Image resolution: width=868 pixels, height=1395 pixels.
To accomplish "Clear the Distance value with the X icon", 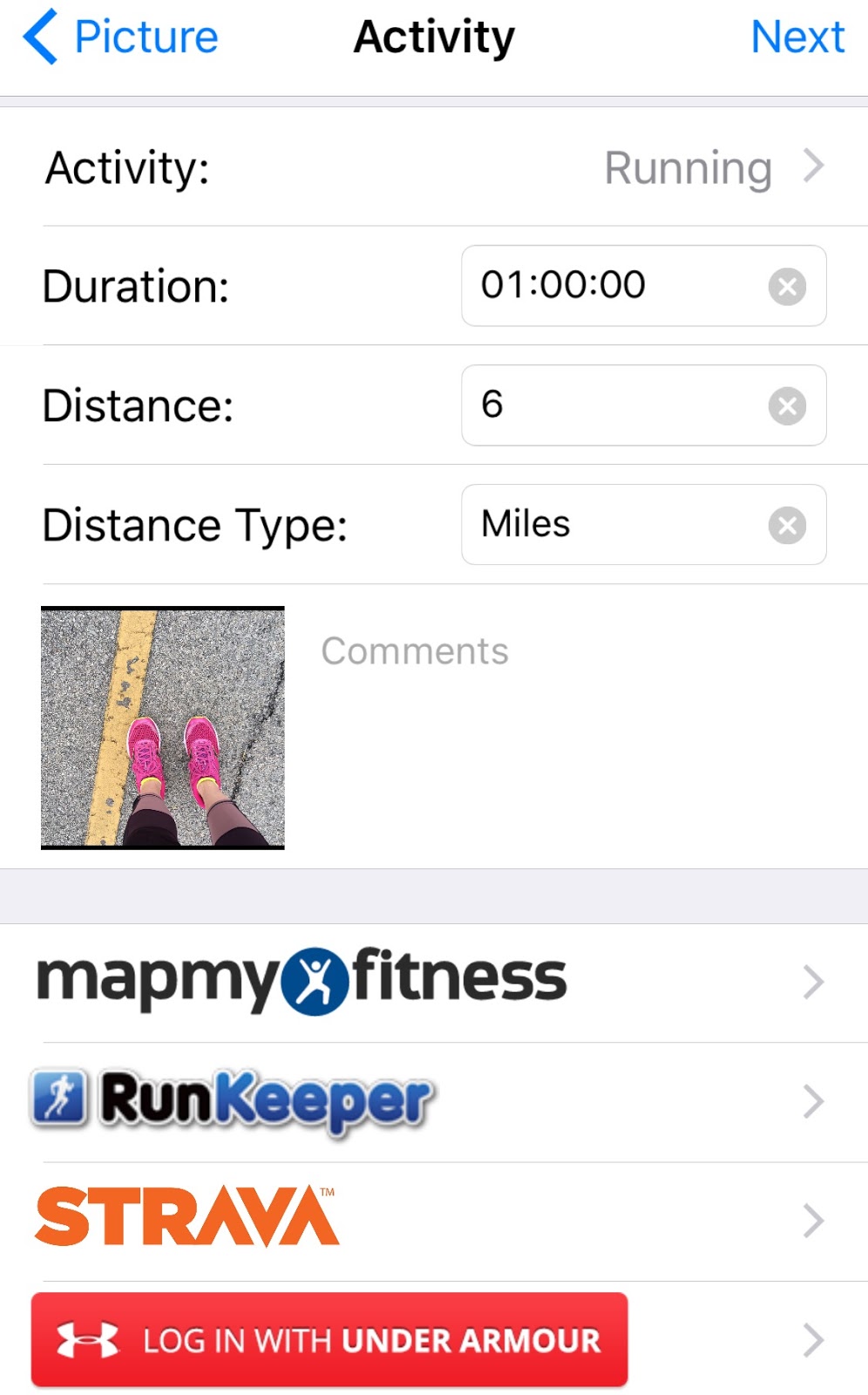I will click(x=787, y=405).
